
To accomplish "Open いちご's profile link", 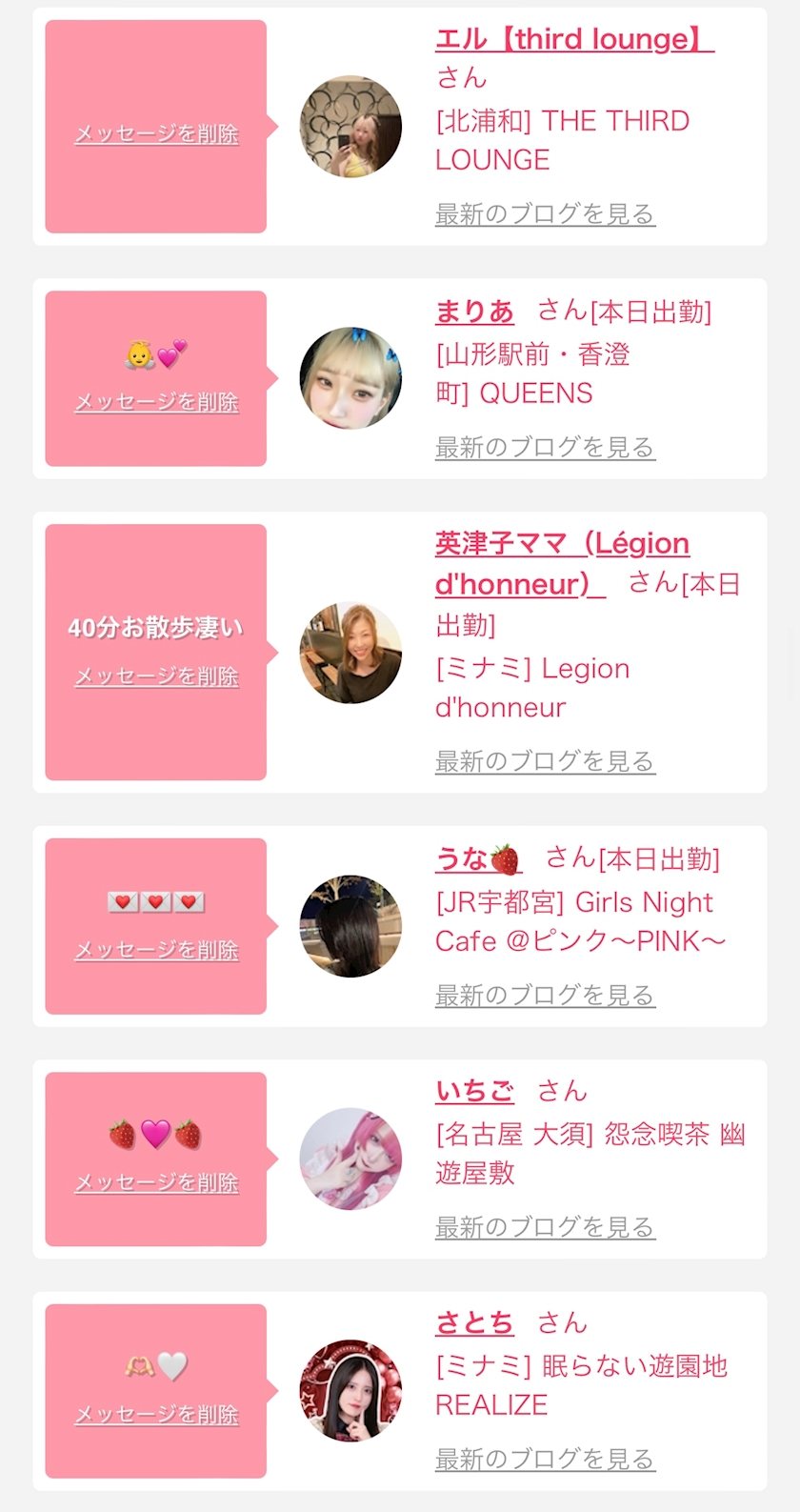I will point(474,1091).
